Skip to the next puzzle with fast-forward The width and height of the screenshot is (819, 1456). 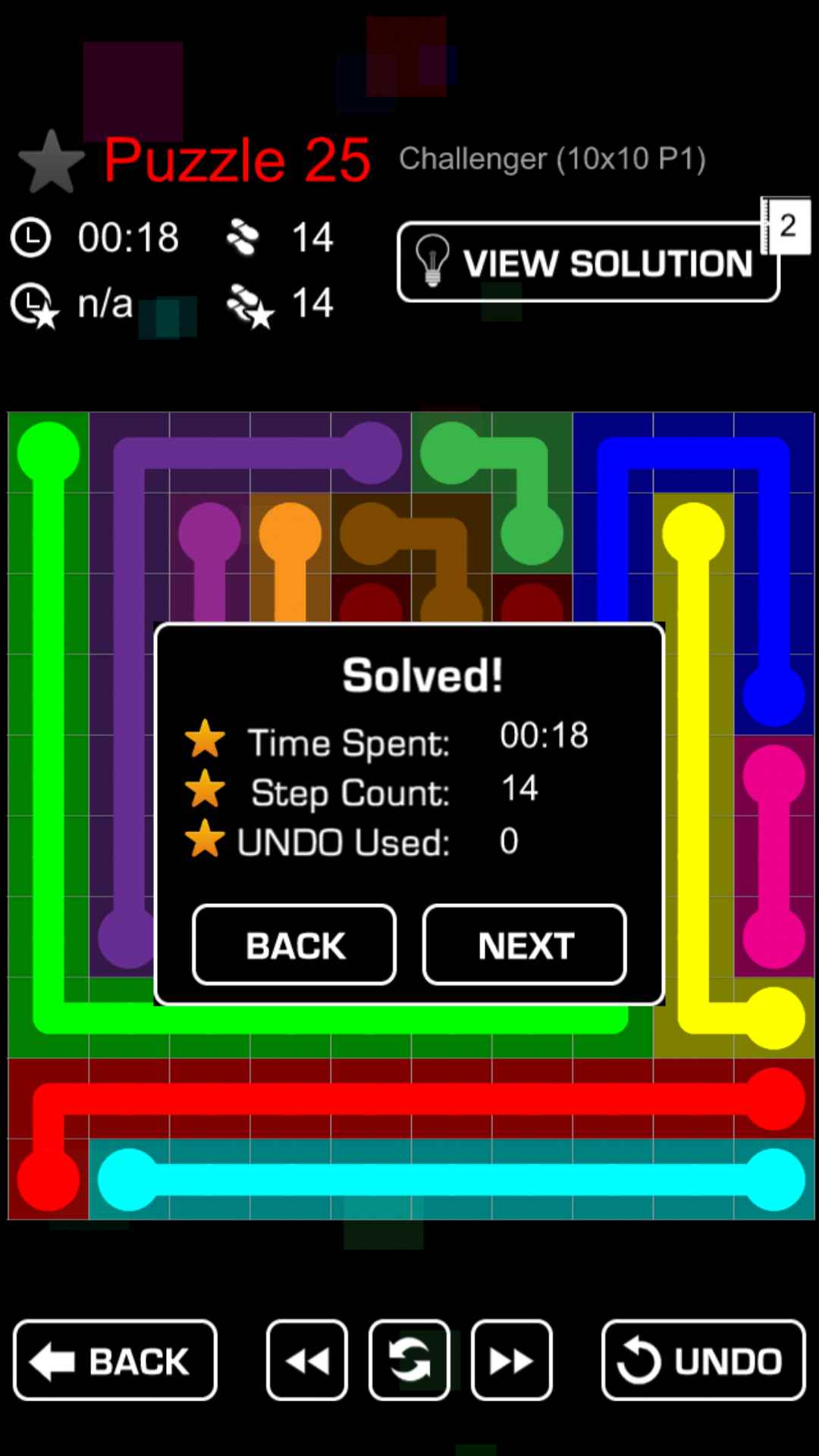[x=512, y=1360]
